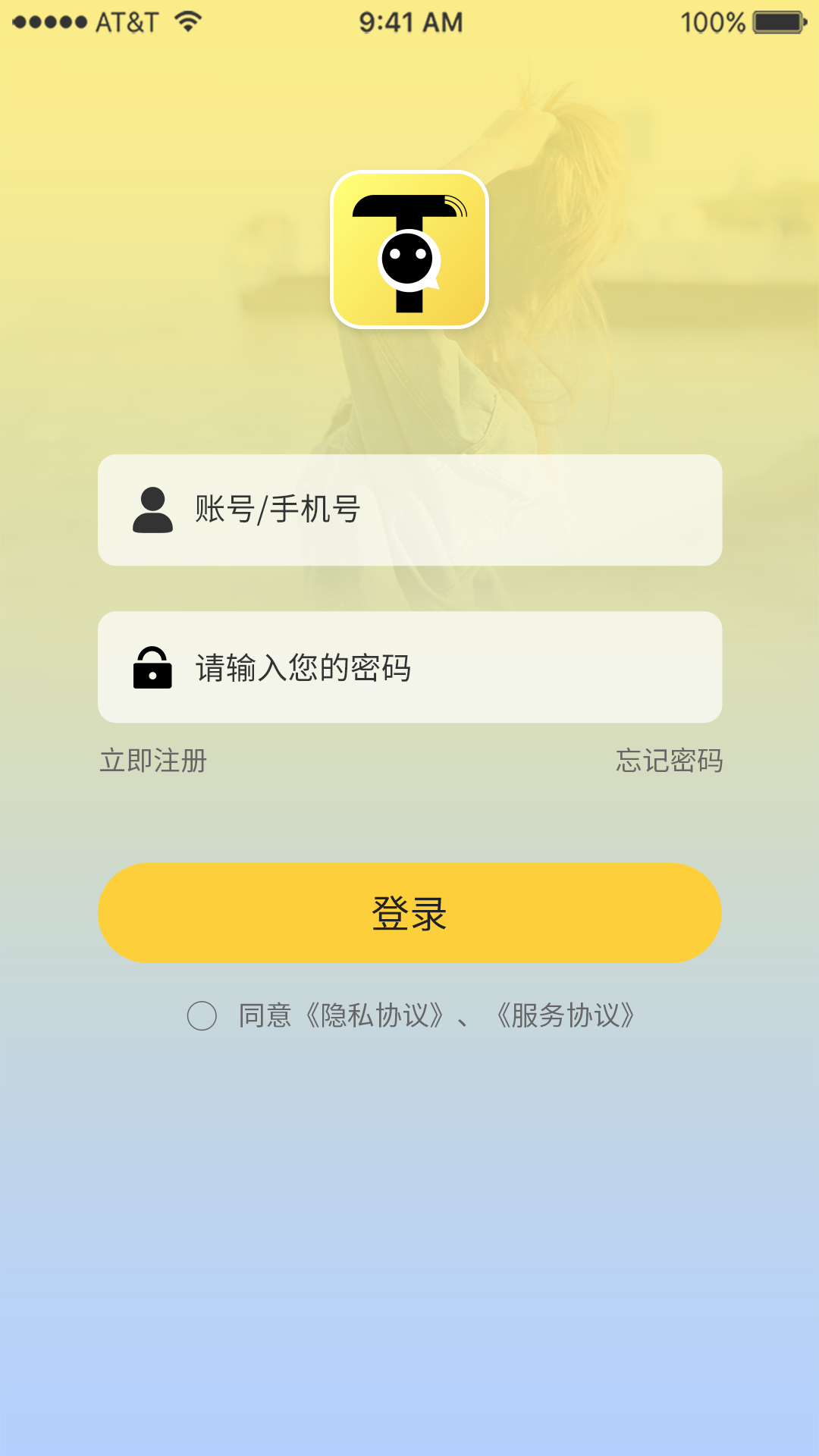Open 忘记密码 to reset password
Viewport: 819px width, 1456px height.
click(x=670, y=761)
